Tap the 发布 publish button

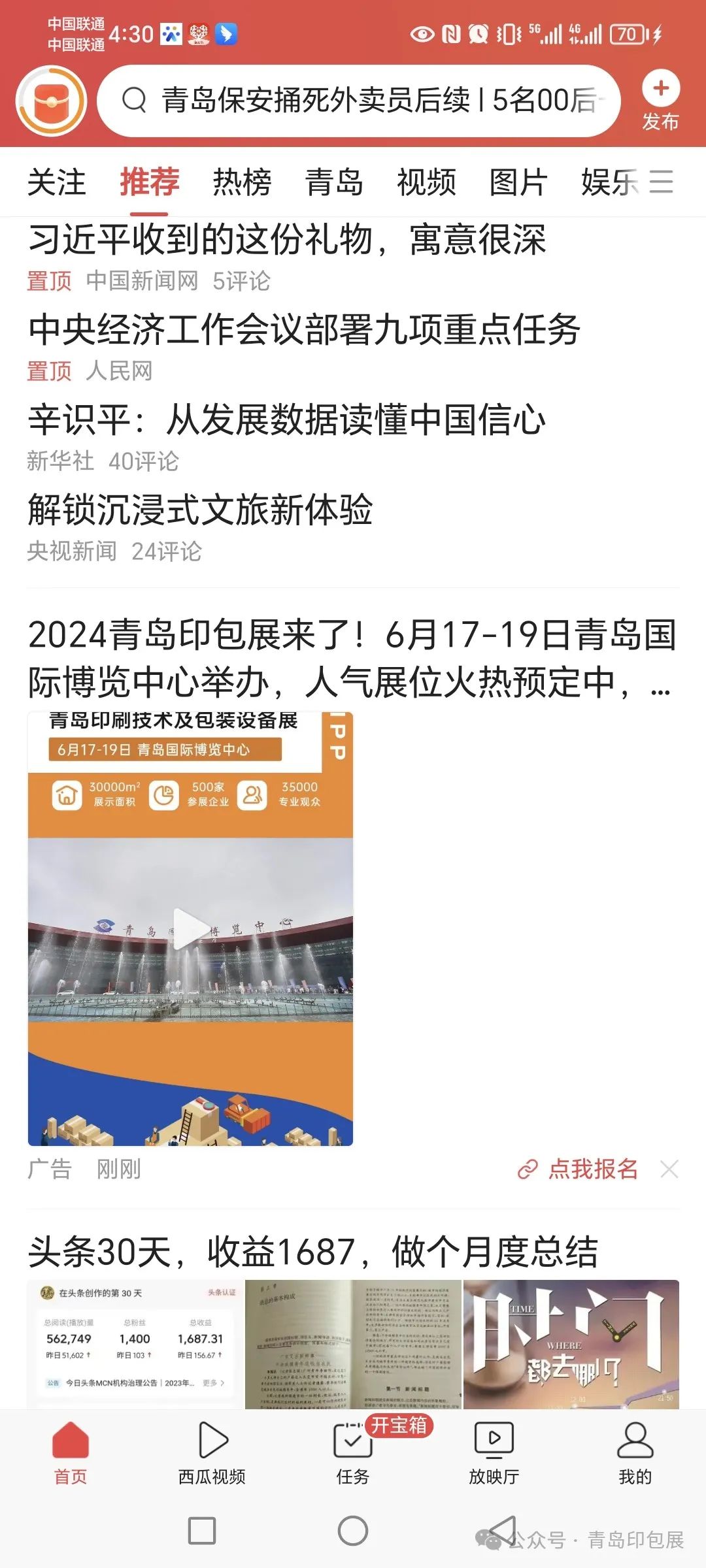(x=660, y=101)
